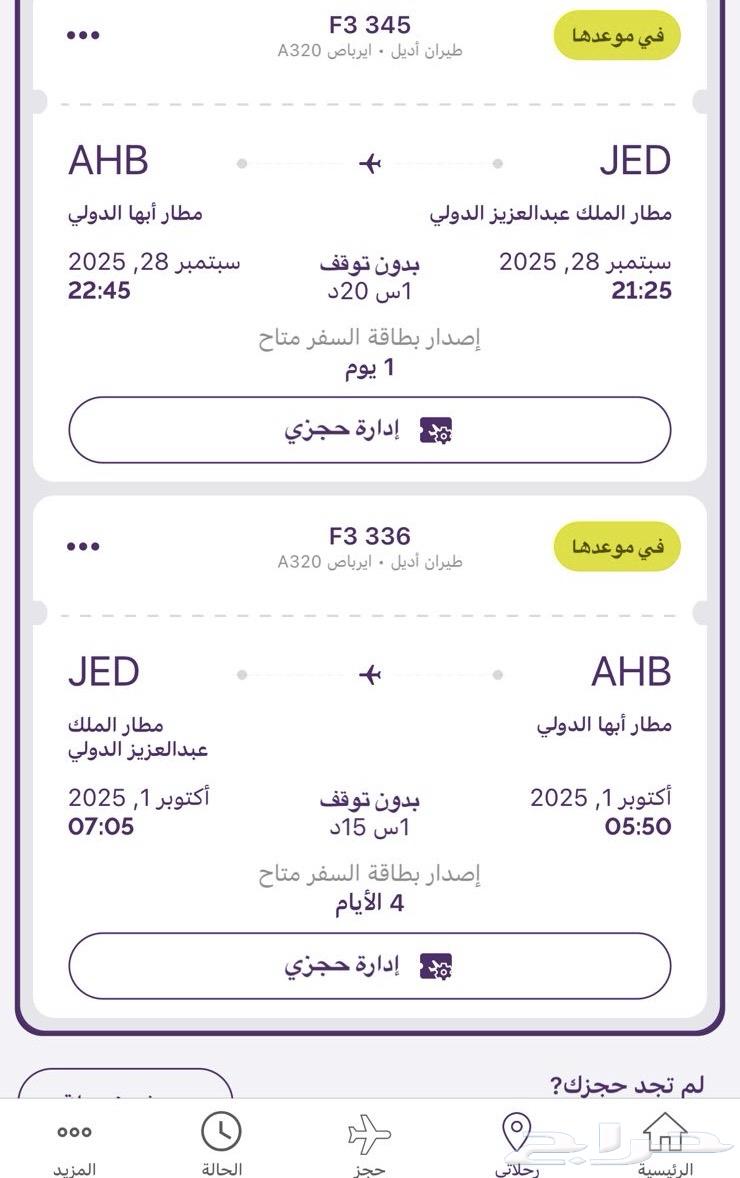The image size is (740, 1178).
Task: Tap the three-dots المزيد icon in bottom bar
Action: pyautogui.click(x=72, y=1133)
